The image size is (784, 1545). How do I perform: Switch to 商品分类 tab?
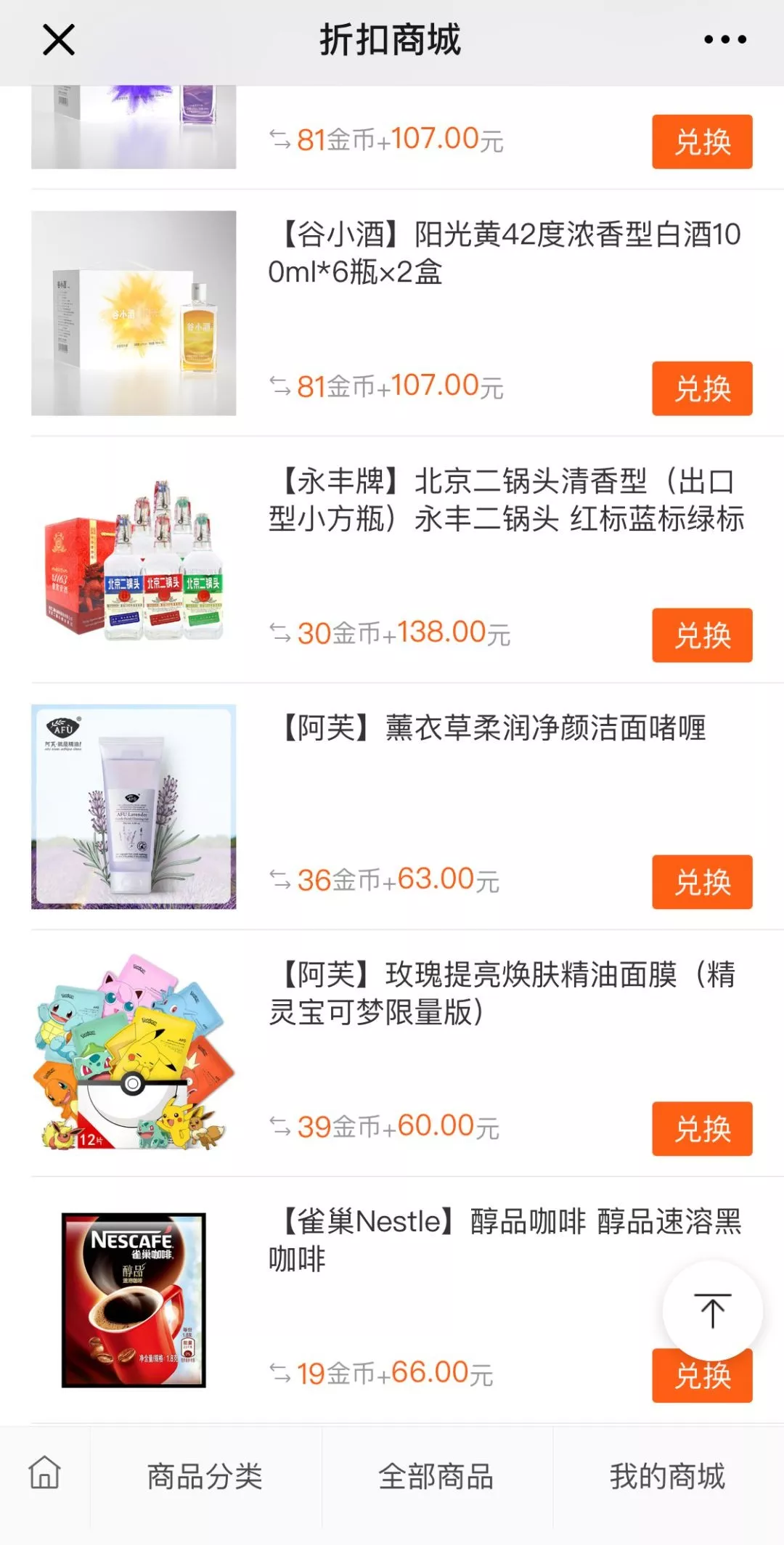point(205,1477)
